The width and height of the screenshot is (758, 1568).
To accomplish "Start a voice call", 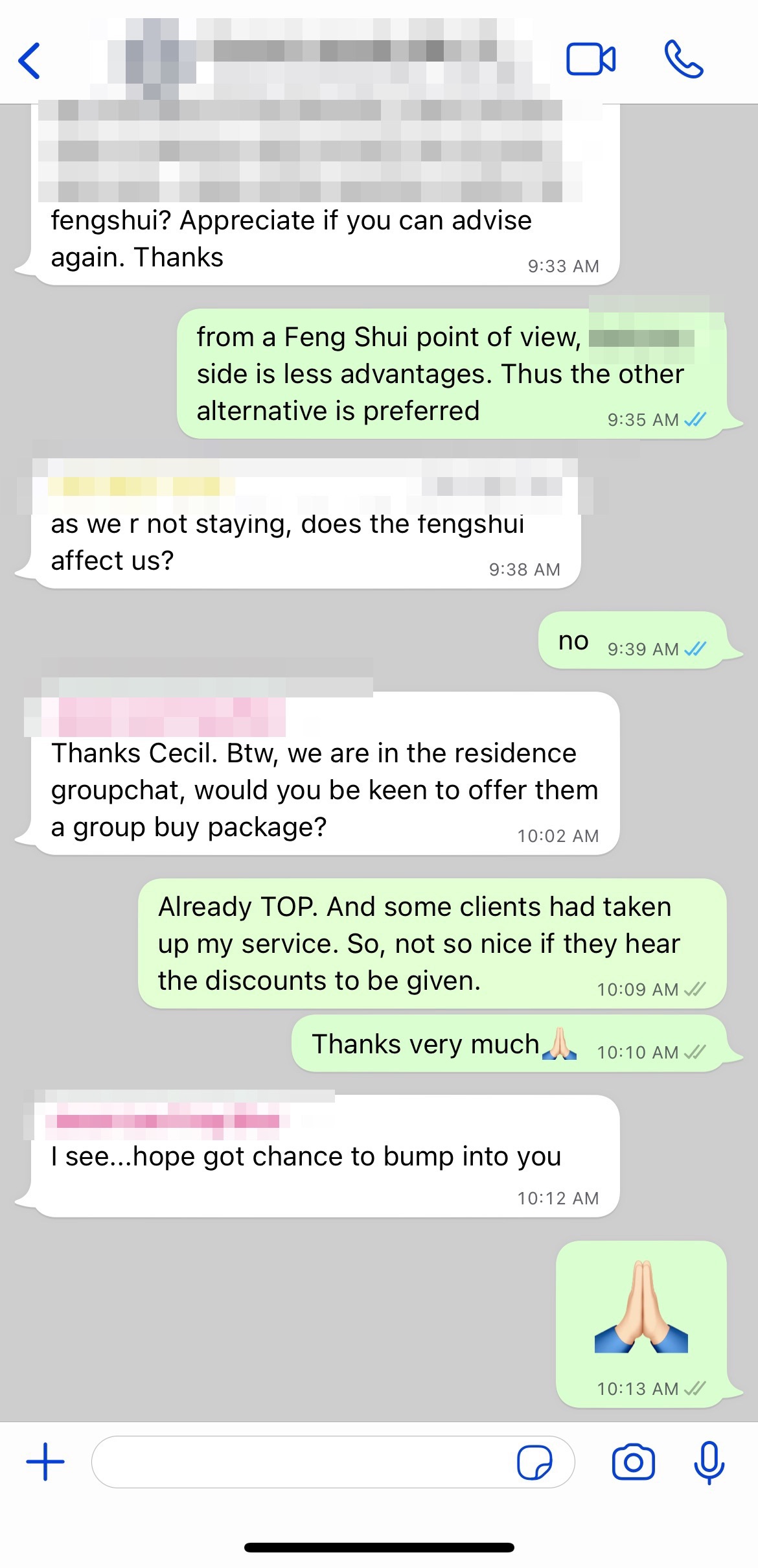I will (683, 60).
